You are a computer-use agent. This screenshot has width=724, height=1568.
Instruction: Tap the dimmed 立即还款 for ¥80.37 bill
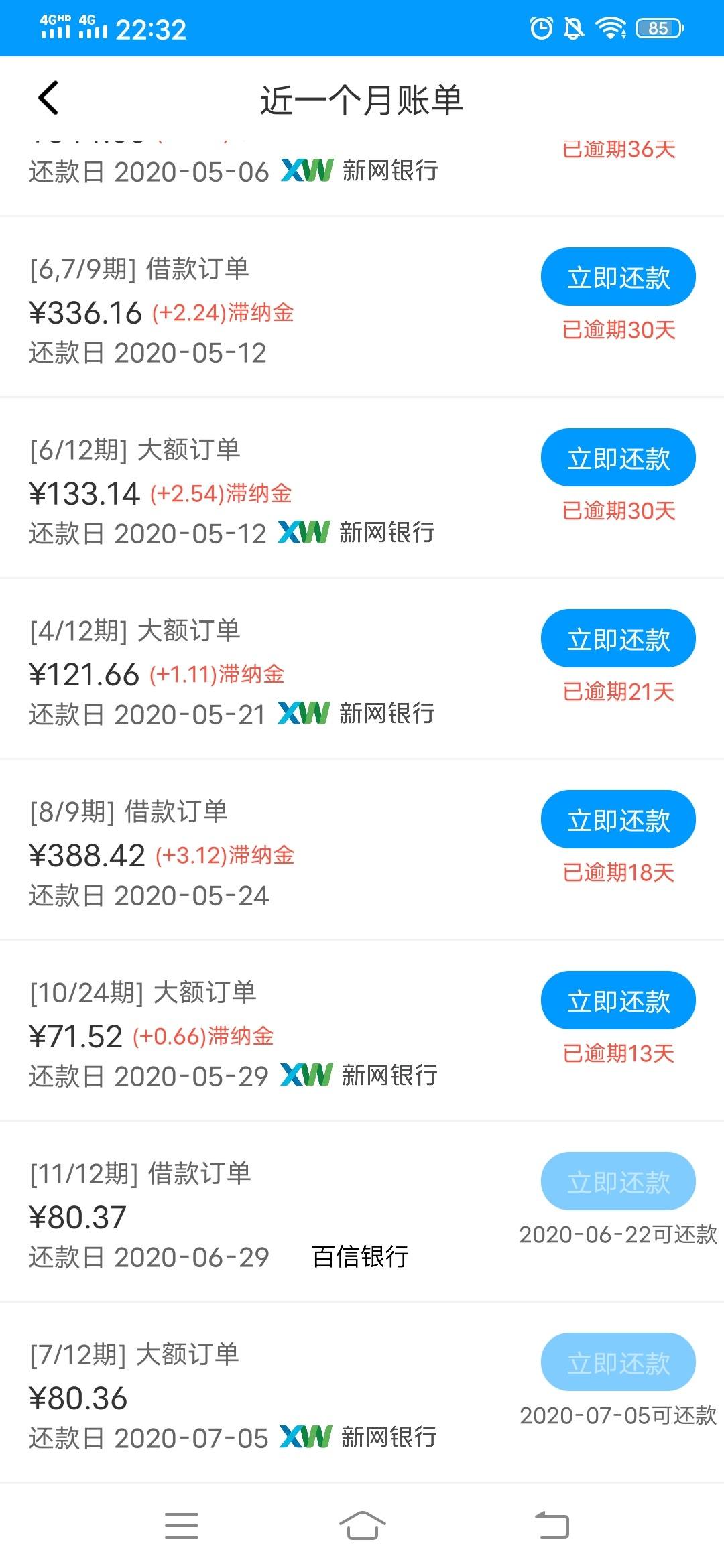pyautogui.click(x=618, y=1181)
